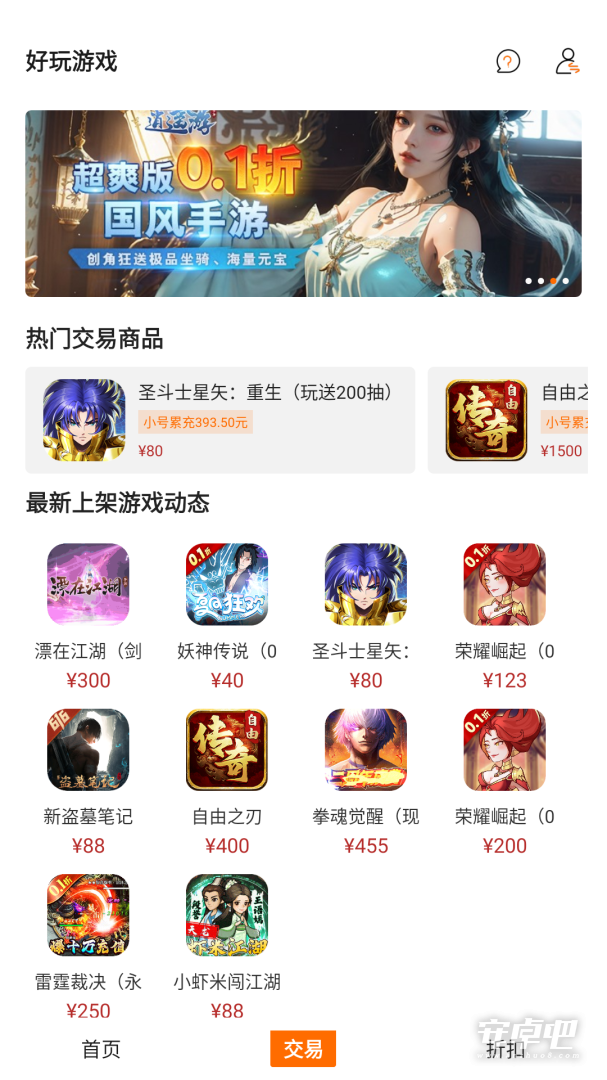Switch to the 折扣 tab
607x1080 pixels.
coord(505,1049)
